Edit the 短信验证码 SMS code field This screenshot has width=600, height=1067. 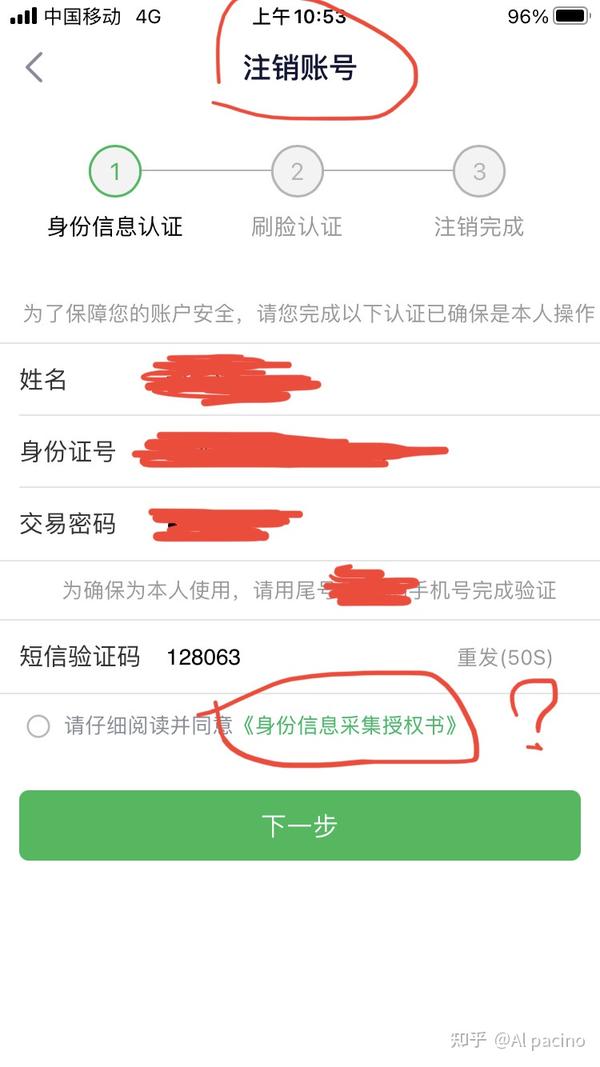[x=299, y=657]
